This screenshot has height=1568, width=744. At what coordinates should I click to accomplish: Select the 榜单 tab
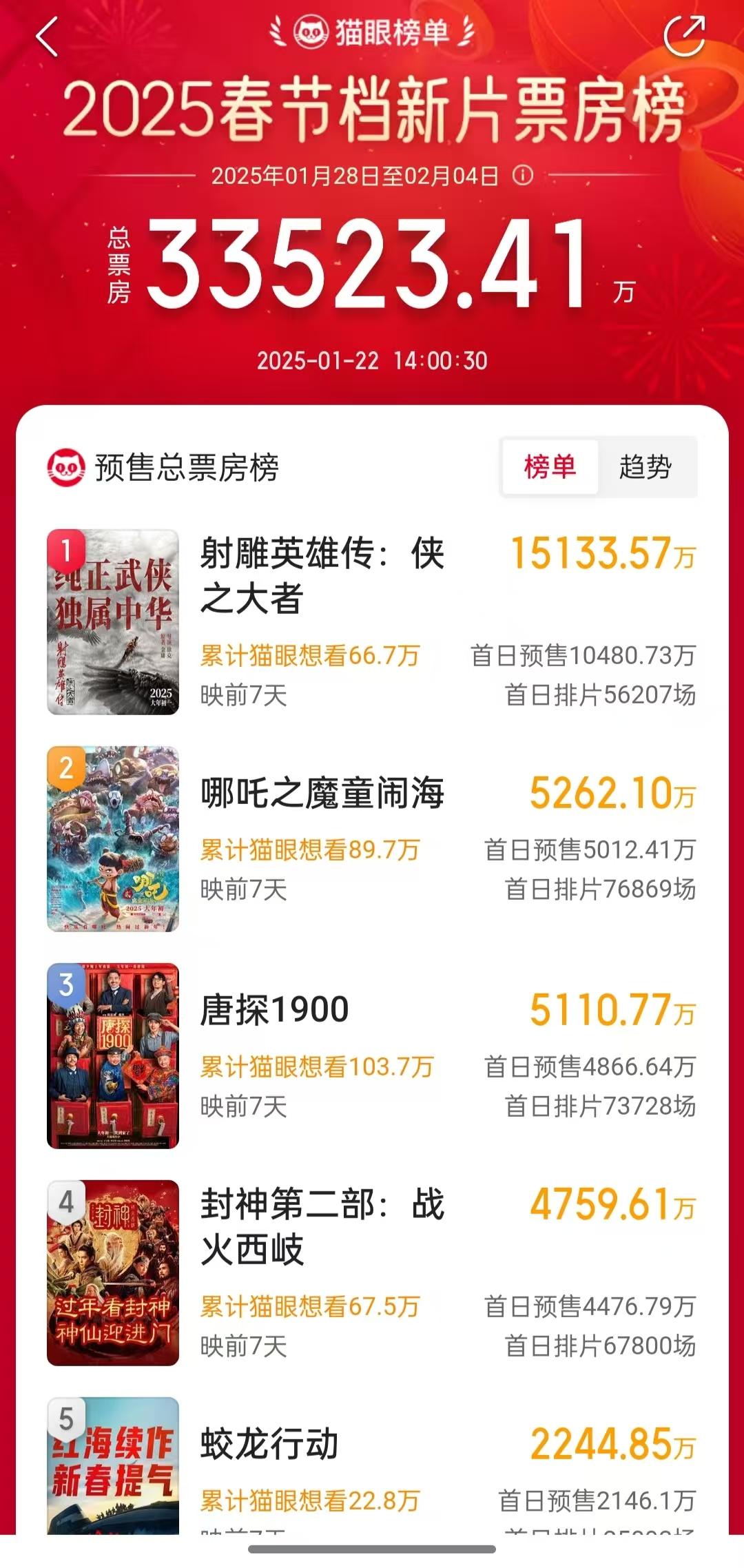click(x=550, y=467)
